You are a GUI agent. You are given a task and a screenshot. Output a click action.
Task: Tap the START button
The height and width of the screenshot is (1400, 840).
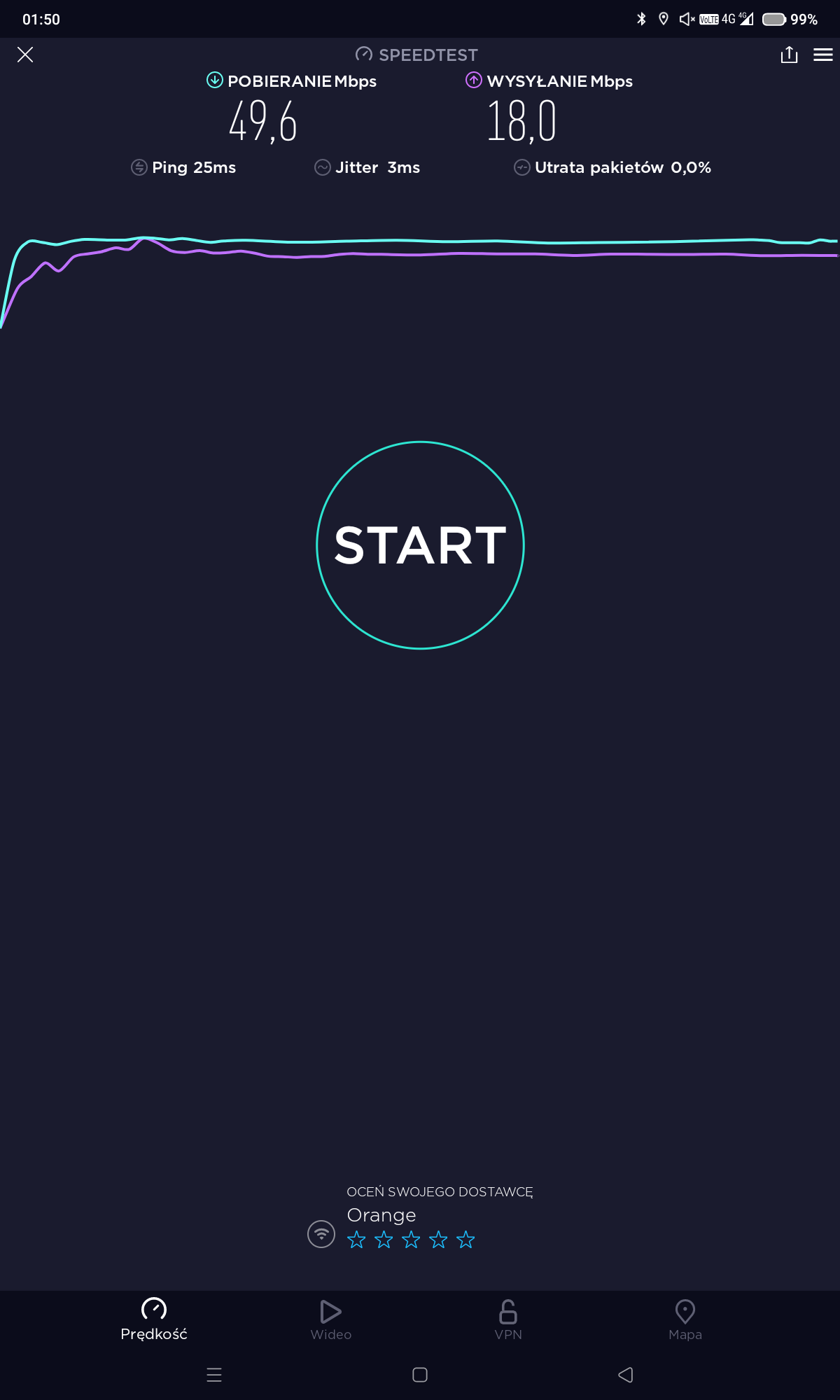coord(420,545)
